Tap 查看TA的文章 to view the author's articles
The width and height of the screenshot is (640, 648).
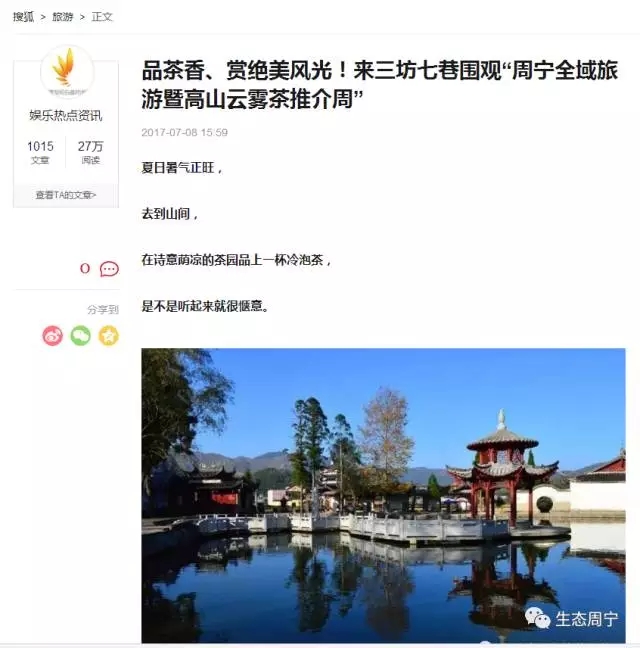(x=66, y=195)
